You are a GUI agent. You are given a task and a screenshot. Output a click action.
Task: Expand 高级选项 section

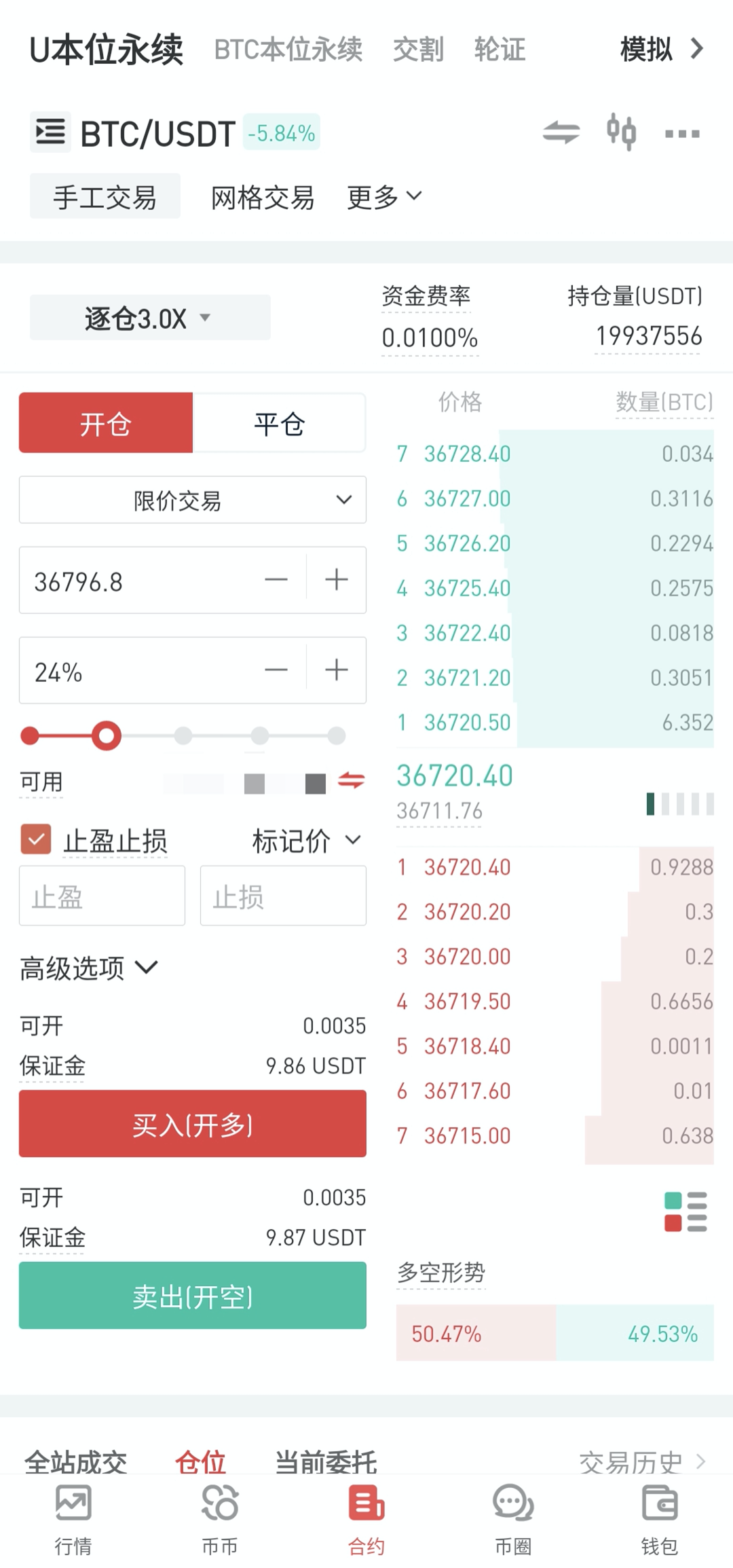pyautogui.click(x=88, y=968)
